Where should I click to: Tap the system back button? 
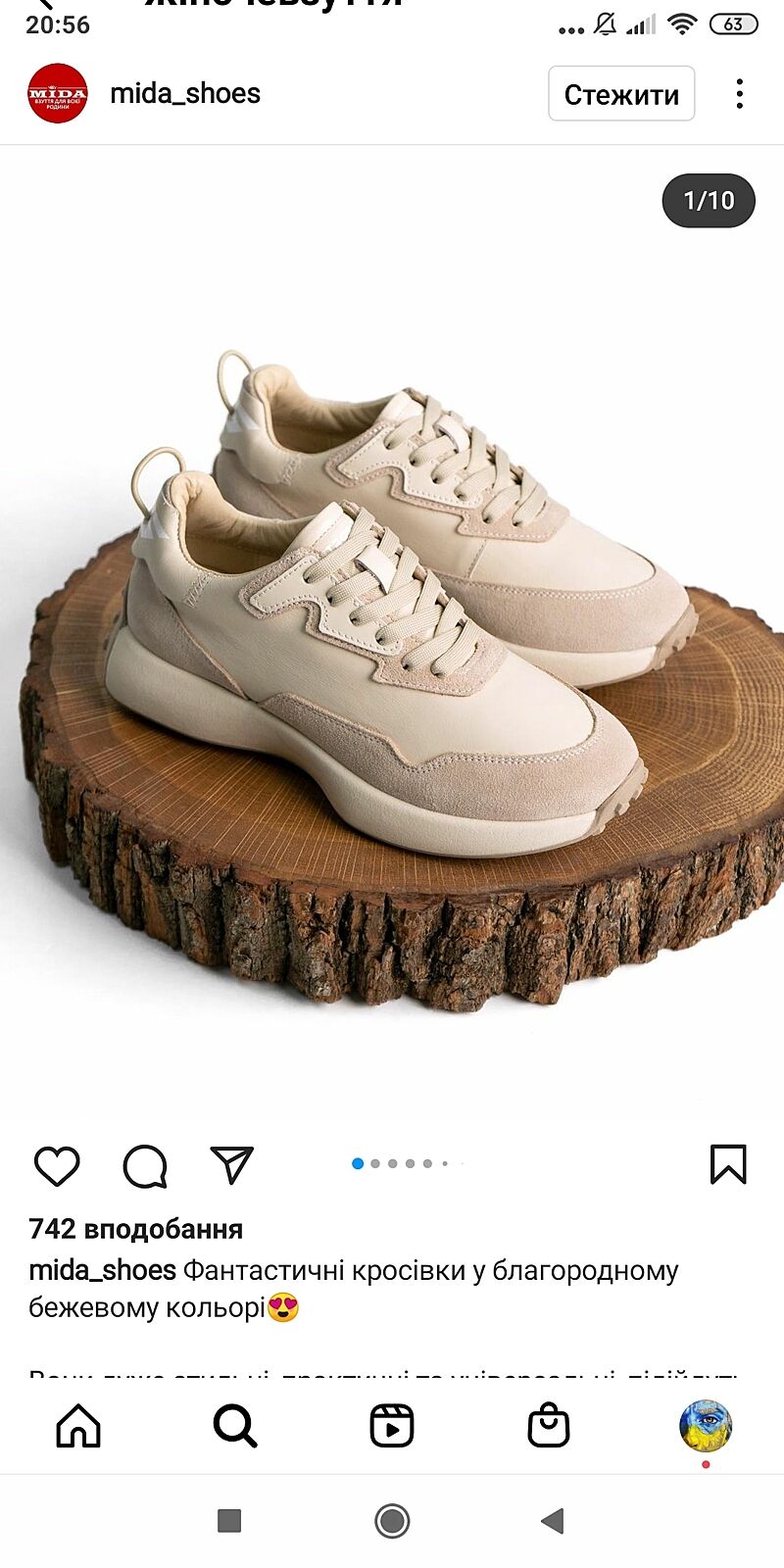(x=553, y=1521)
